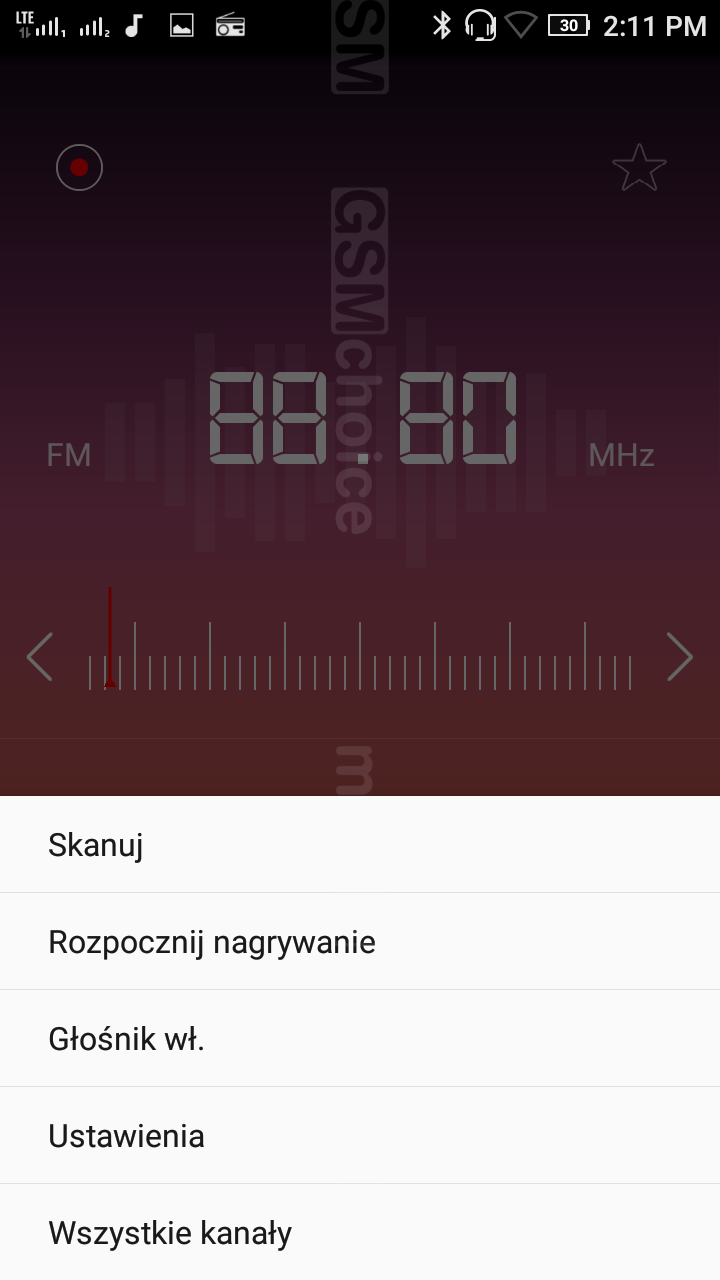The width and height of the screenshot is (720, 1280).
Task: Add station to favorites with star
Action: [639, 167]
